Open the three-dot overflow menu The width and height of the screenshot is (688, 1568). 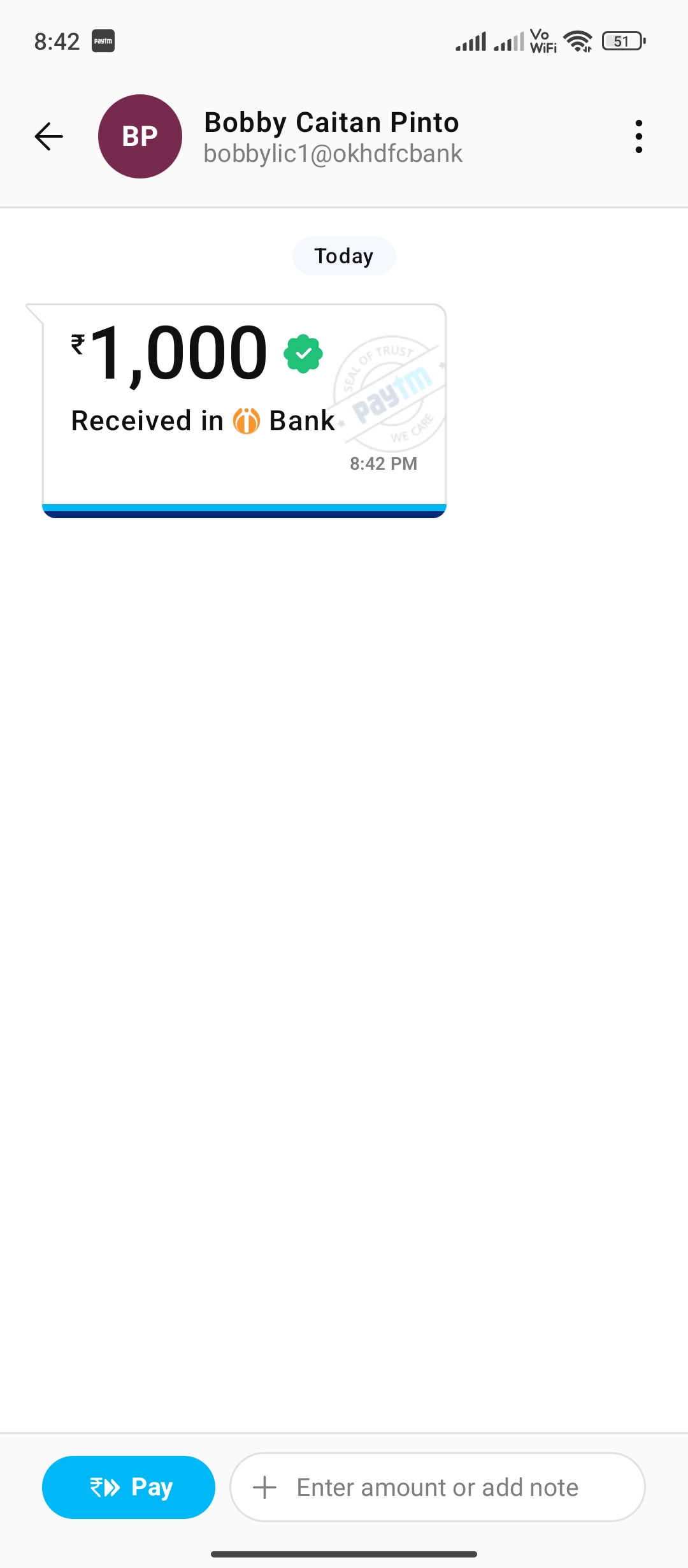[638, 136]
